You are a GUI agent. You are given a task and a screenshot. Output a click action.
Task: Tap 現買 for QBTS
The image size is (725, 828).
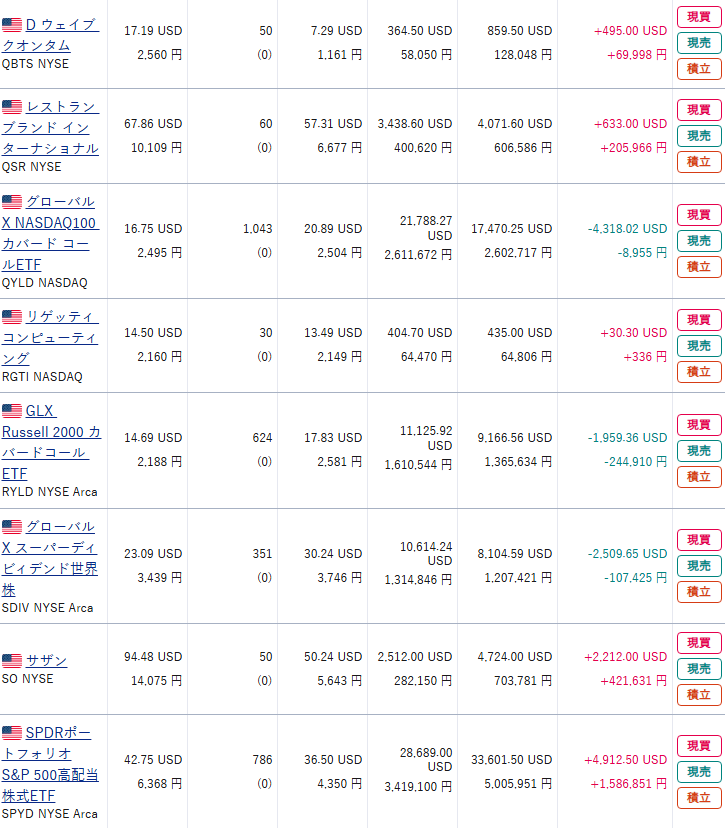click(698, 17)
